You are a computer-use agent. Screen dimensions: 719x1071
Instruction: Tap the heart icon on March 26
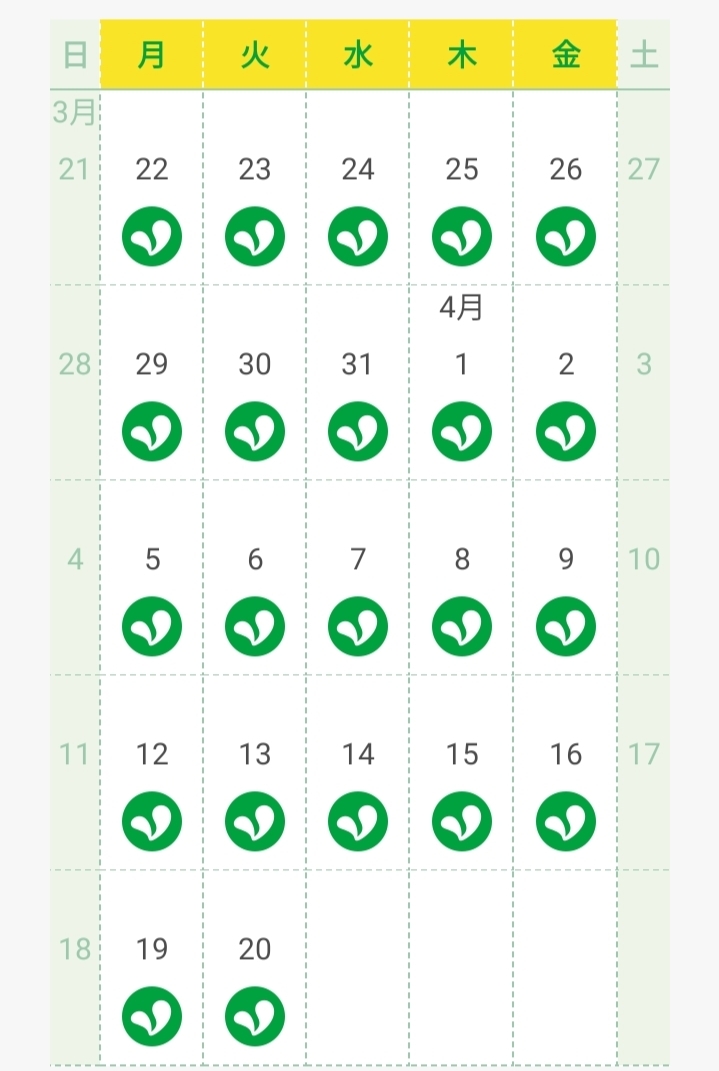[x=565, y=236]
